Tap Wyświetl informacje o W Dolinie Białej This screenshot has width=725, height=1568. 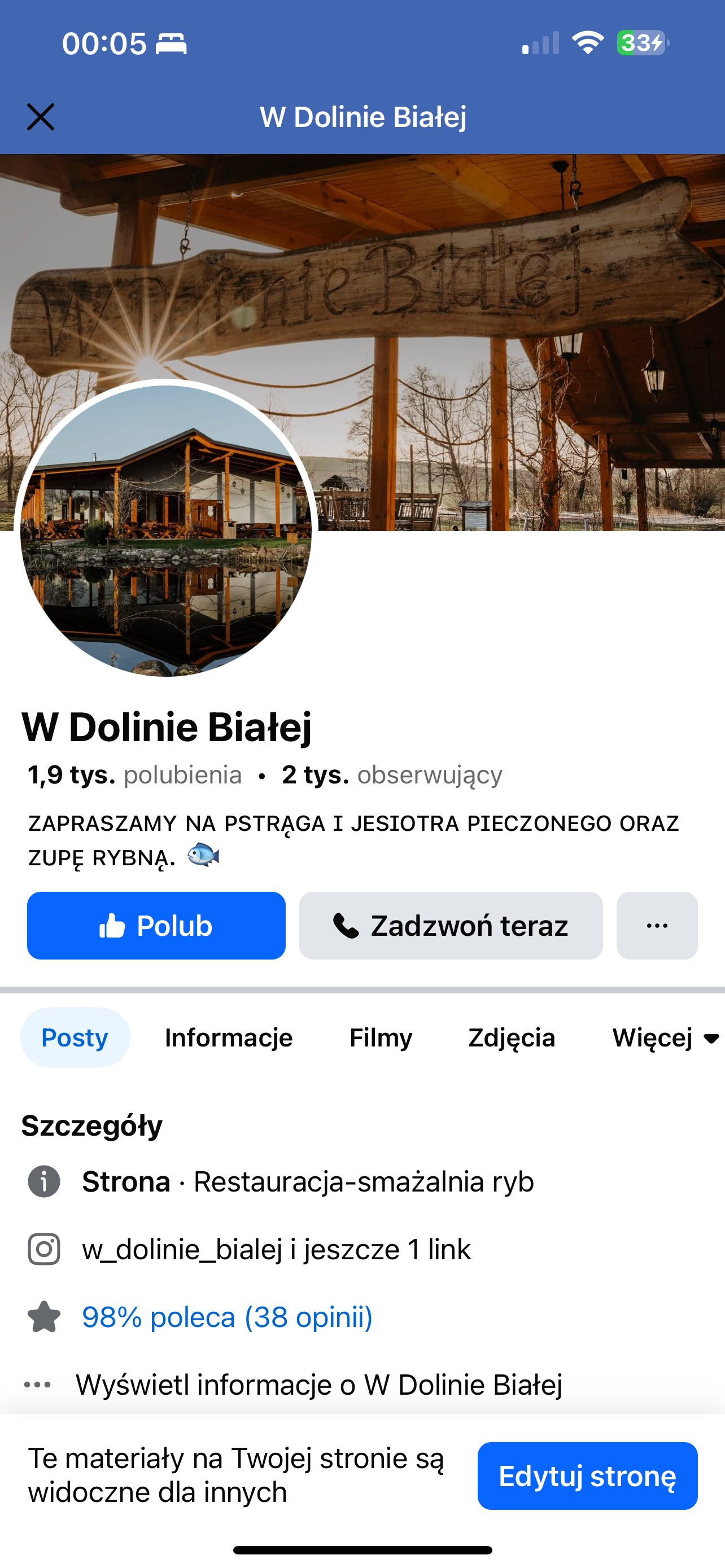tap(318, 1384)
